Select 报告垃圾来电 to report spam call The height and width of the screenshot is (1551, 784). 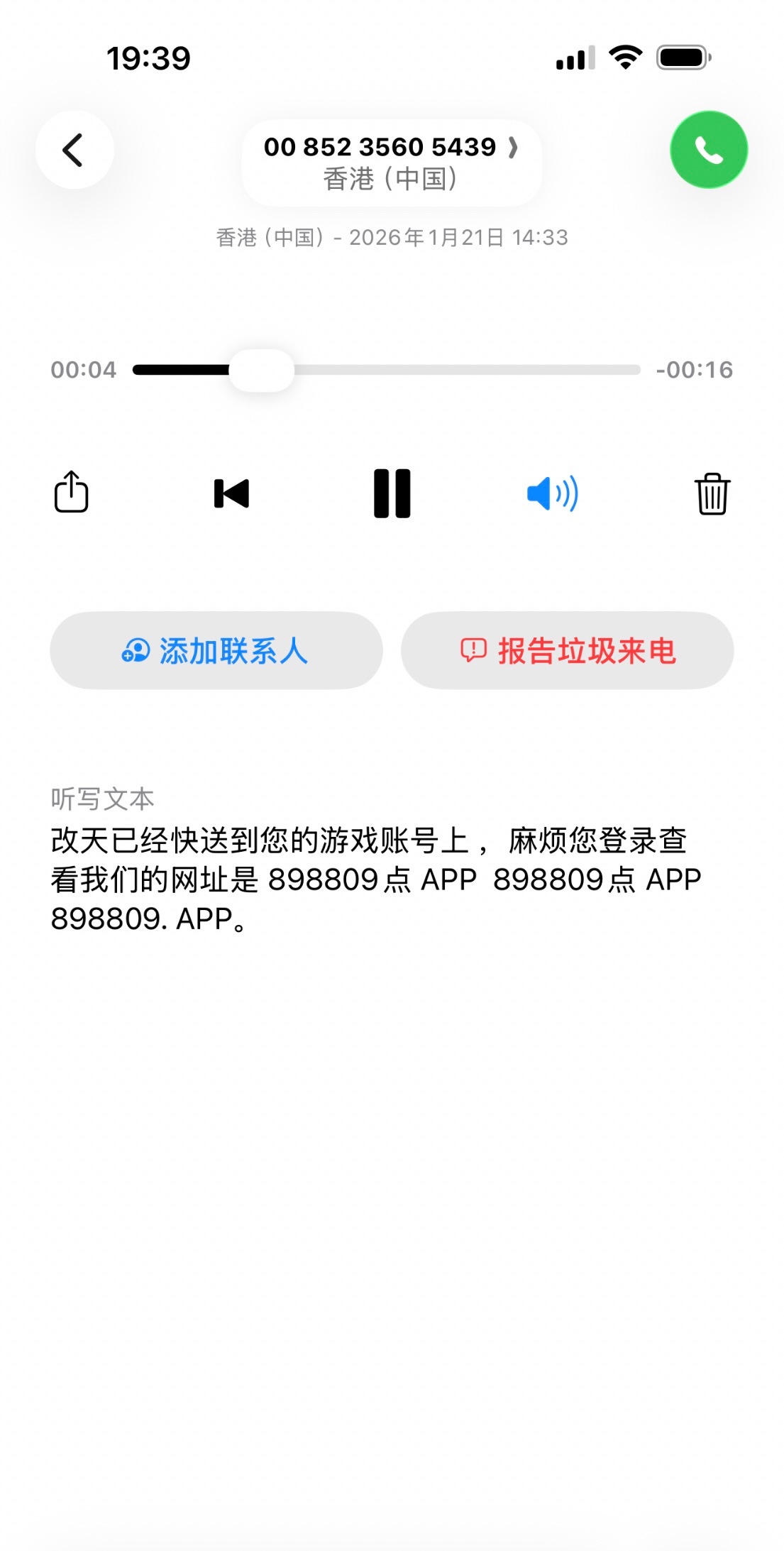567,650
